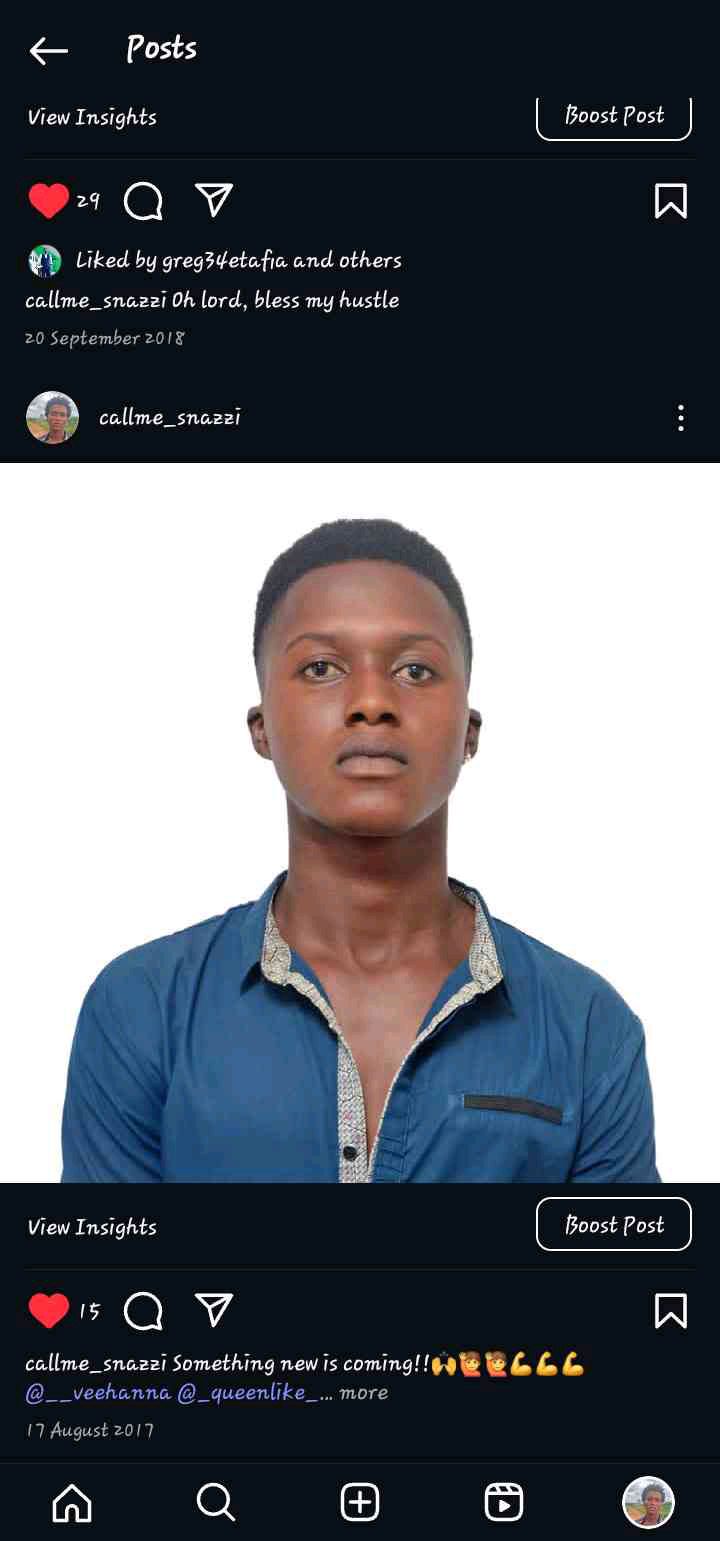Share the post liked by greg34etafia

pyautogui.click(x=214, y=200)
